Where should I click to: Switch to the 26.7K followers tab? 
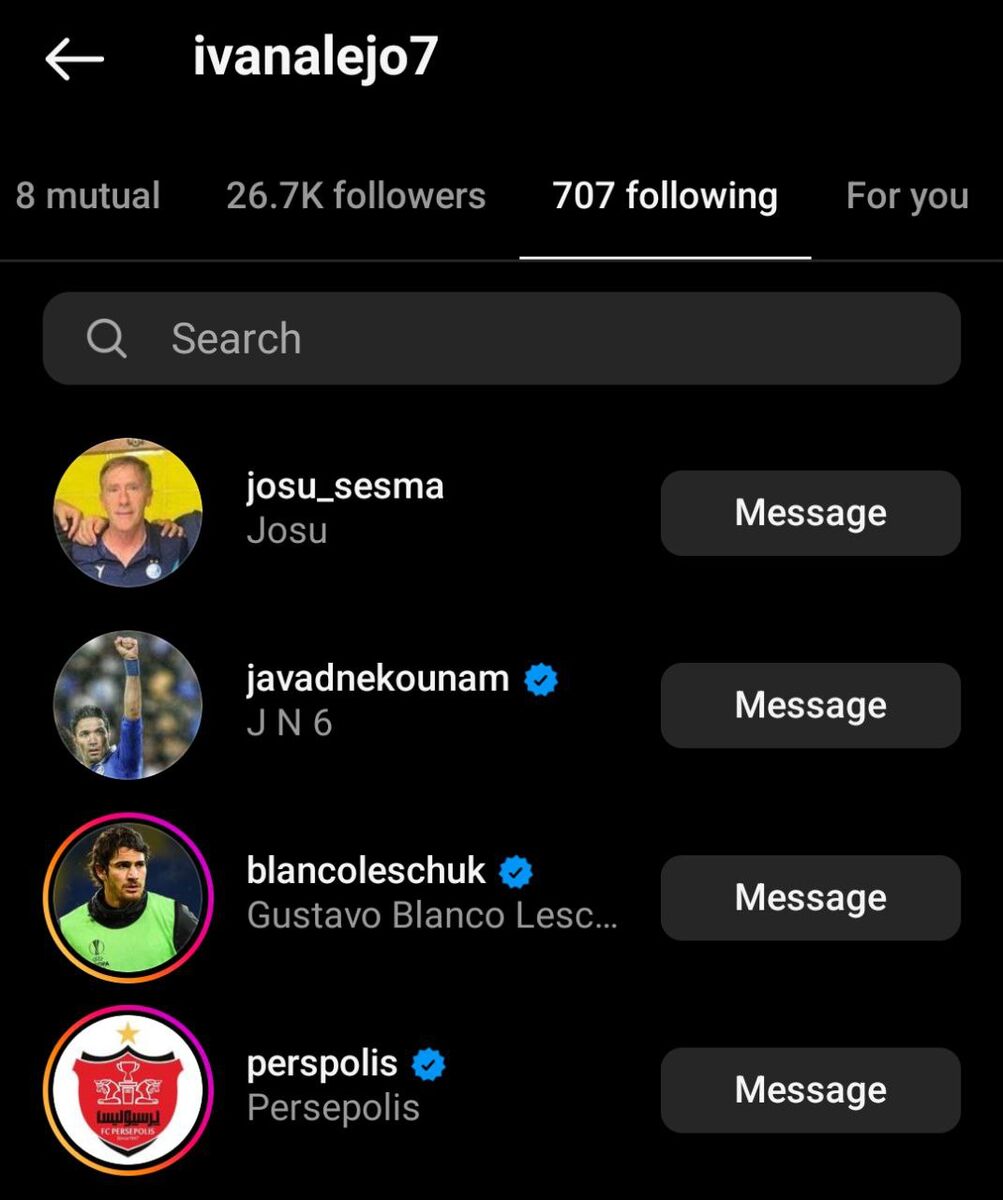point(355,197)
